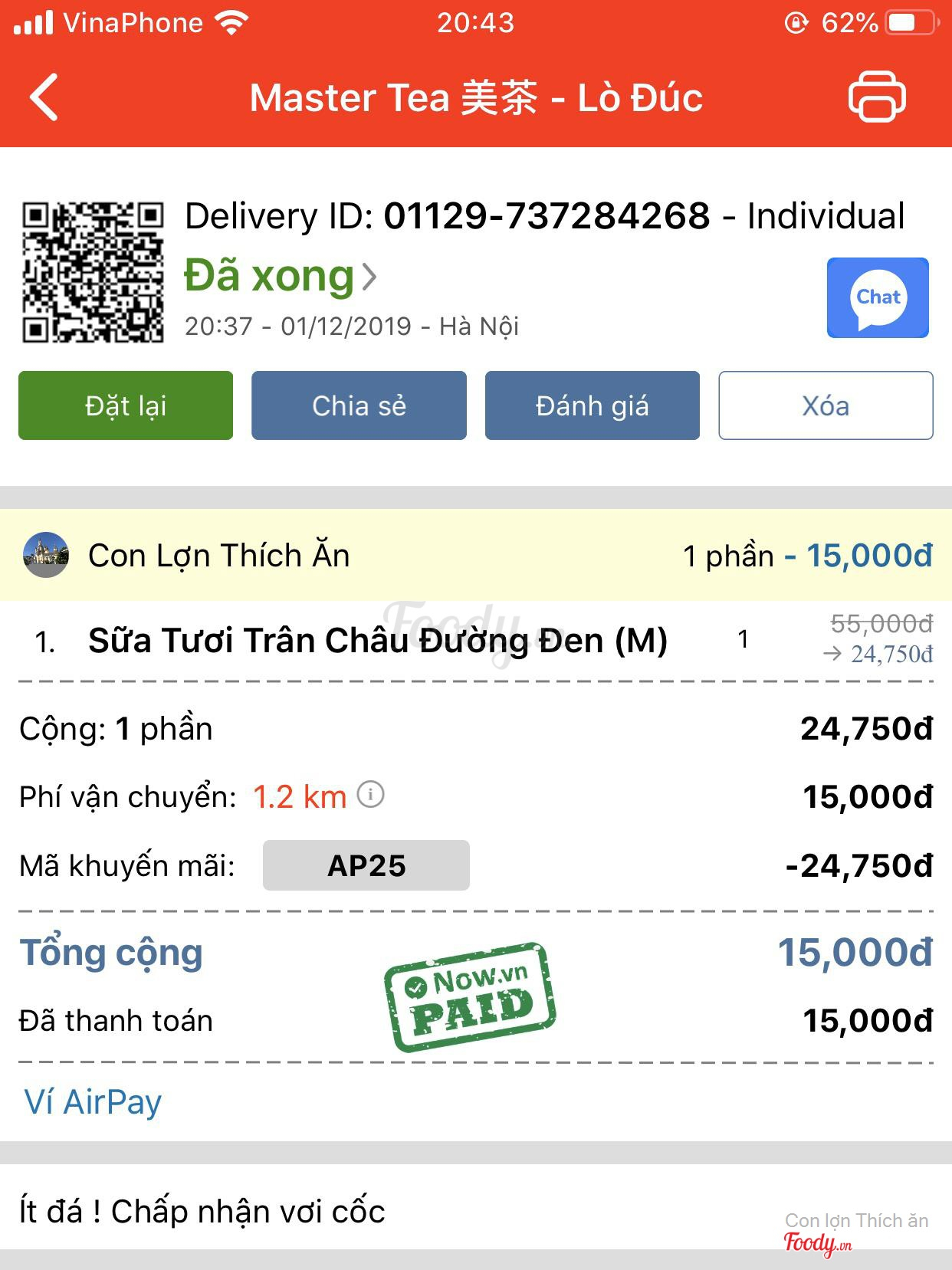View shipping fee info icon
This screenshot has width=952, height=1270.
[x=371, y=795]
